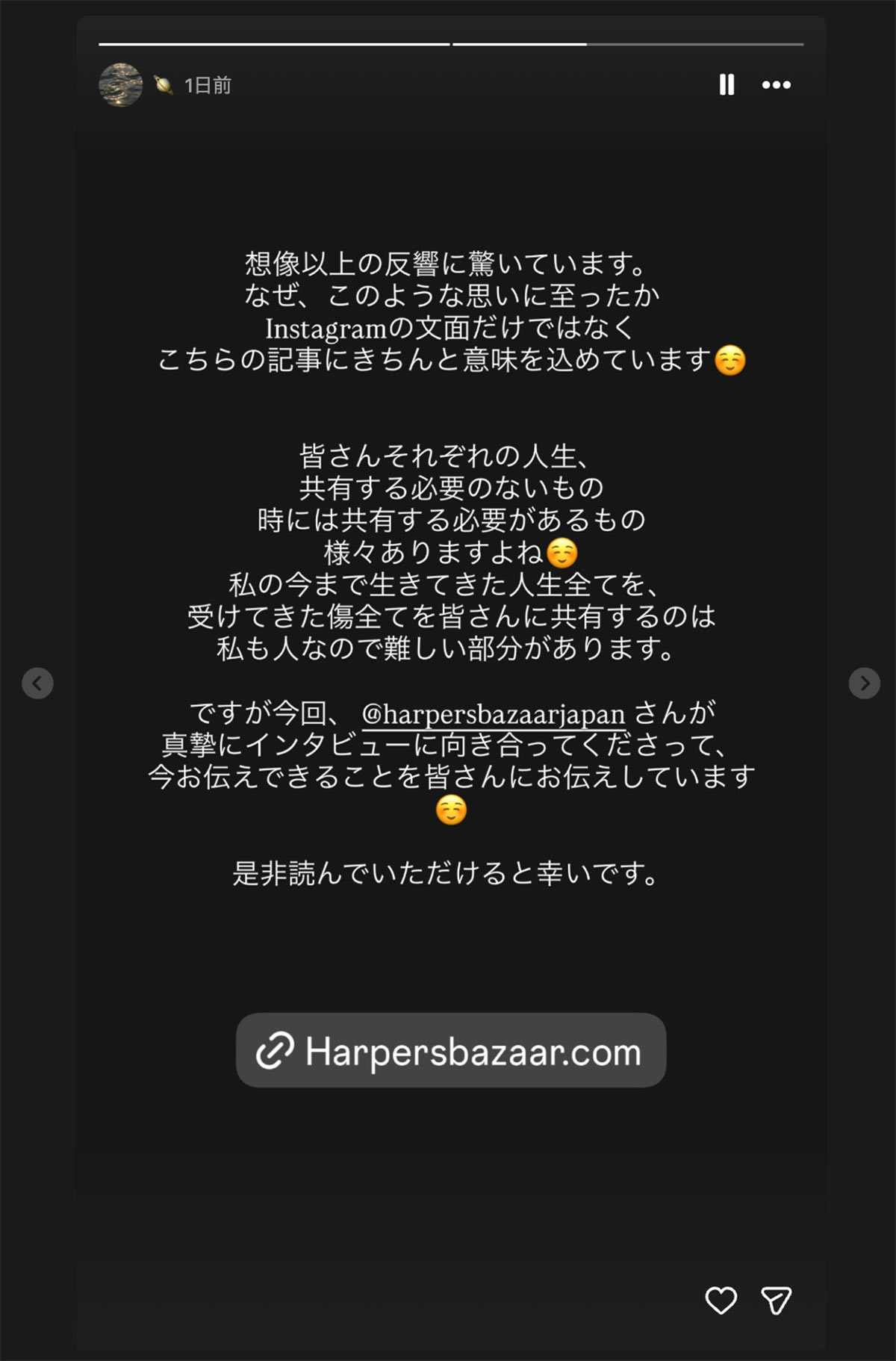
Task: Like this story with the heart
Action: click(x=721, y=1300)
